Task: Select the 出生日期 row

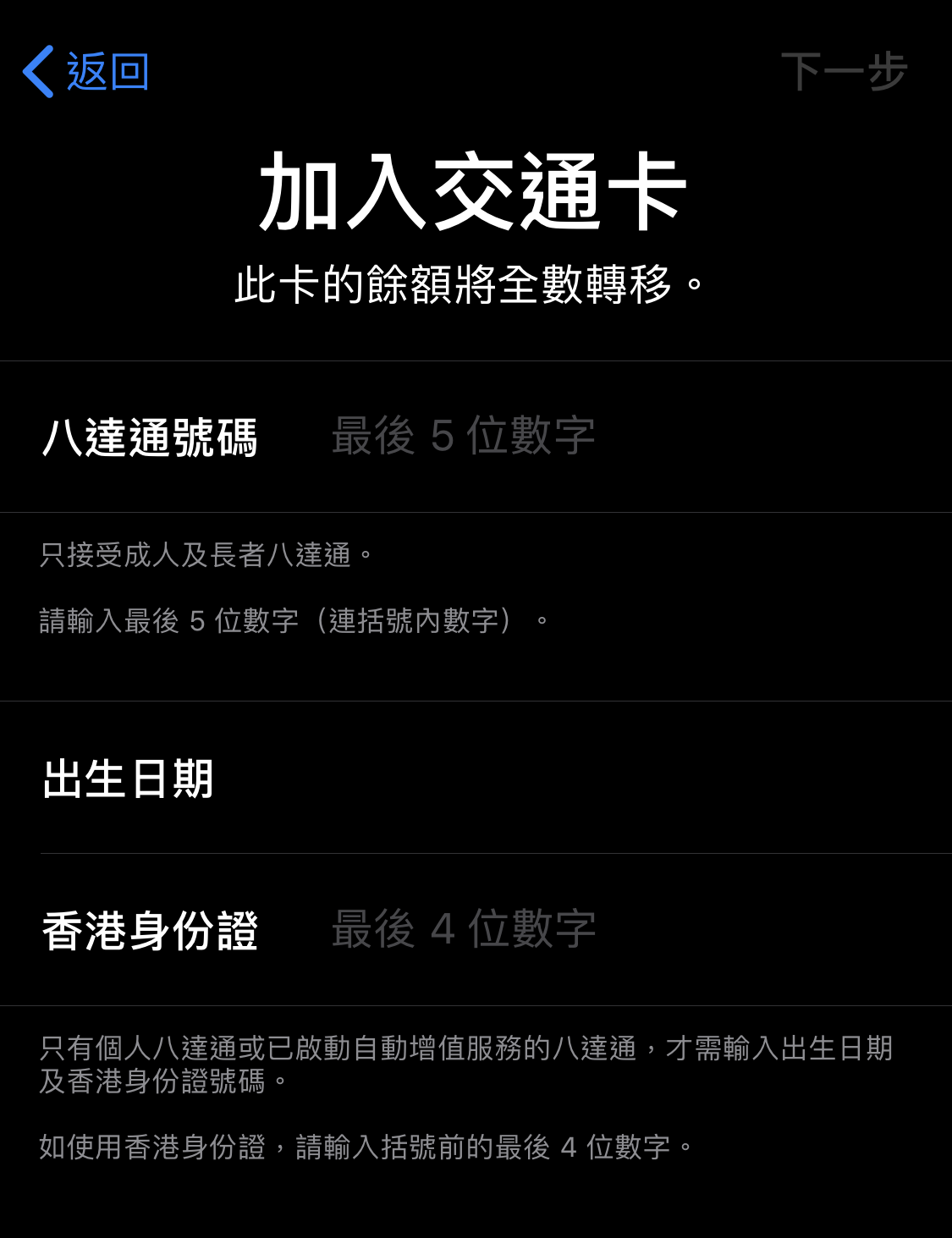Action: pyautogui.click(x=476, y=779)
